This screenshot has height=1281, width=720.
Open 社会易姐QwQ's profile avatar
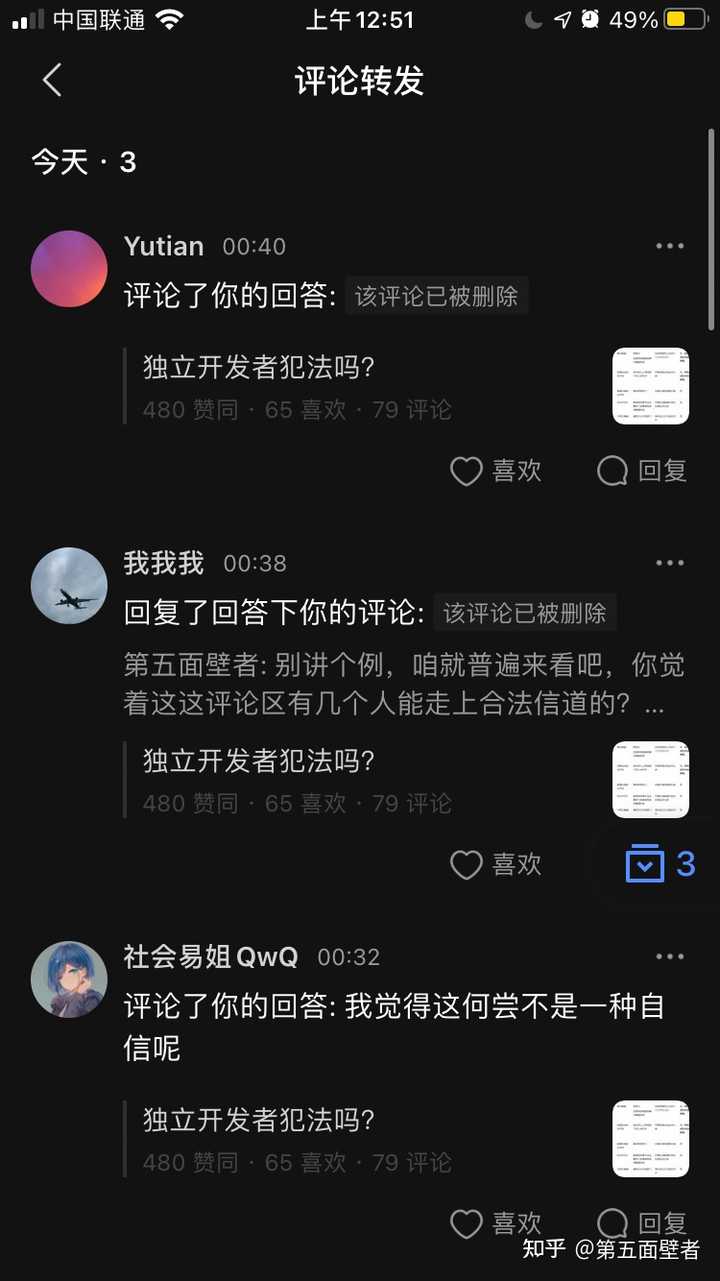click(69, 979)
